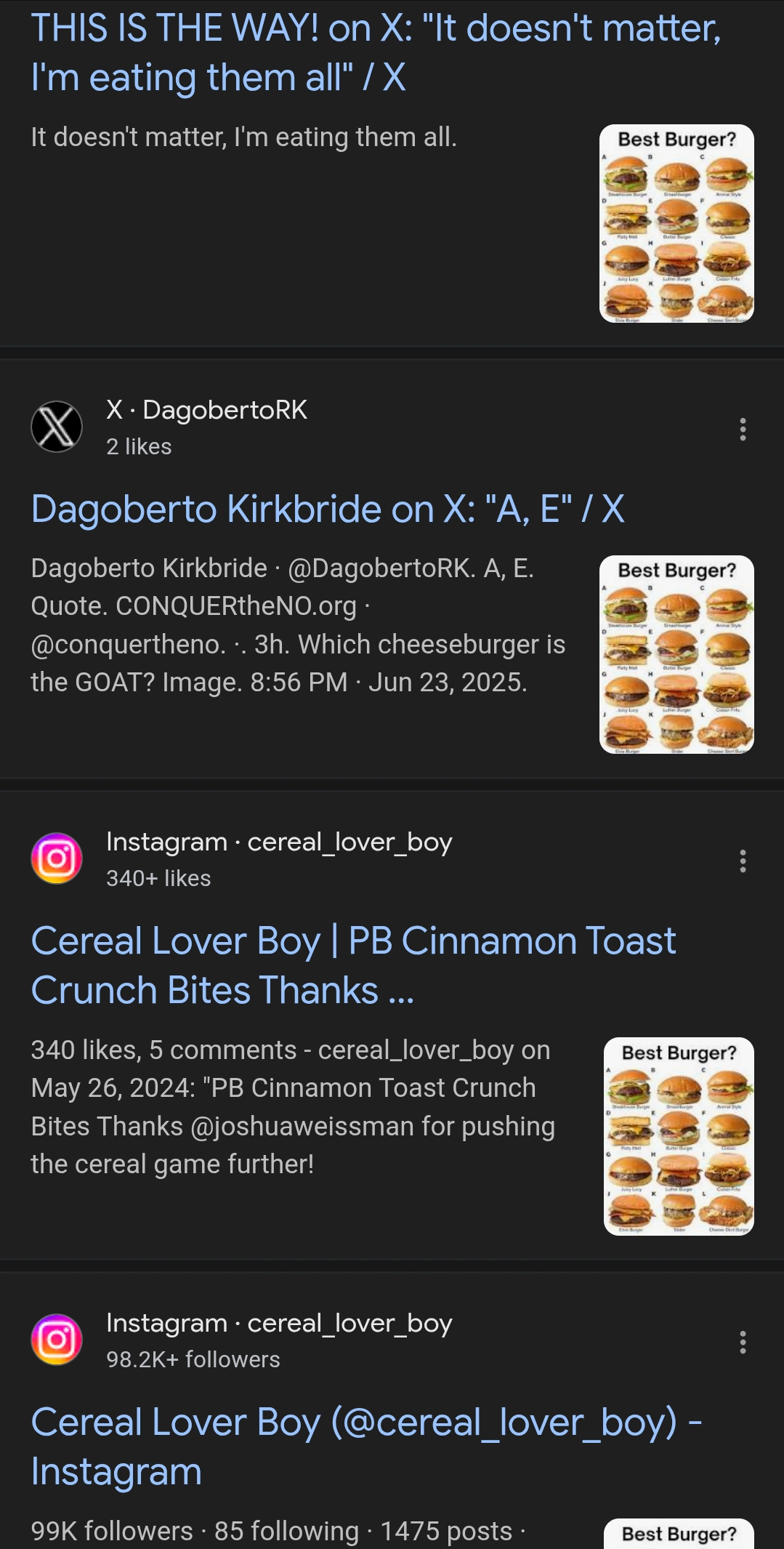The height and width of the screenshot is (1549, 784).
Task: Open burger thumbnail beside "I'm eating them all"
Action: (x=676, y=223)
